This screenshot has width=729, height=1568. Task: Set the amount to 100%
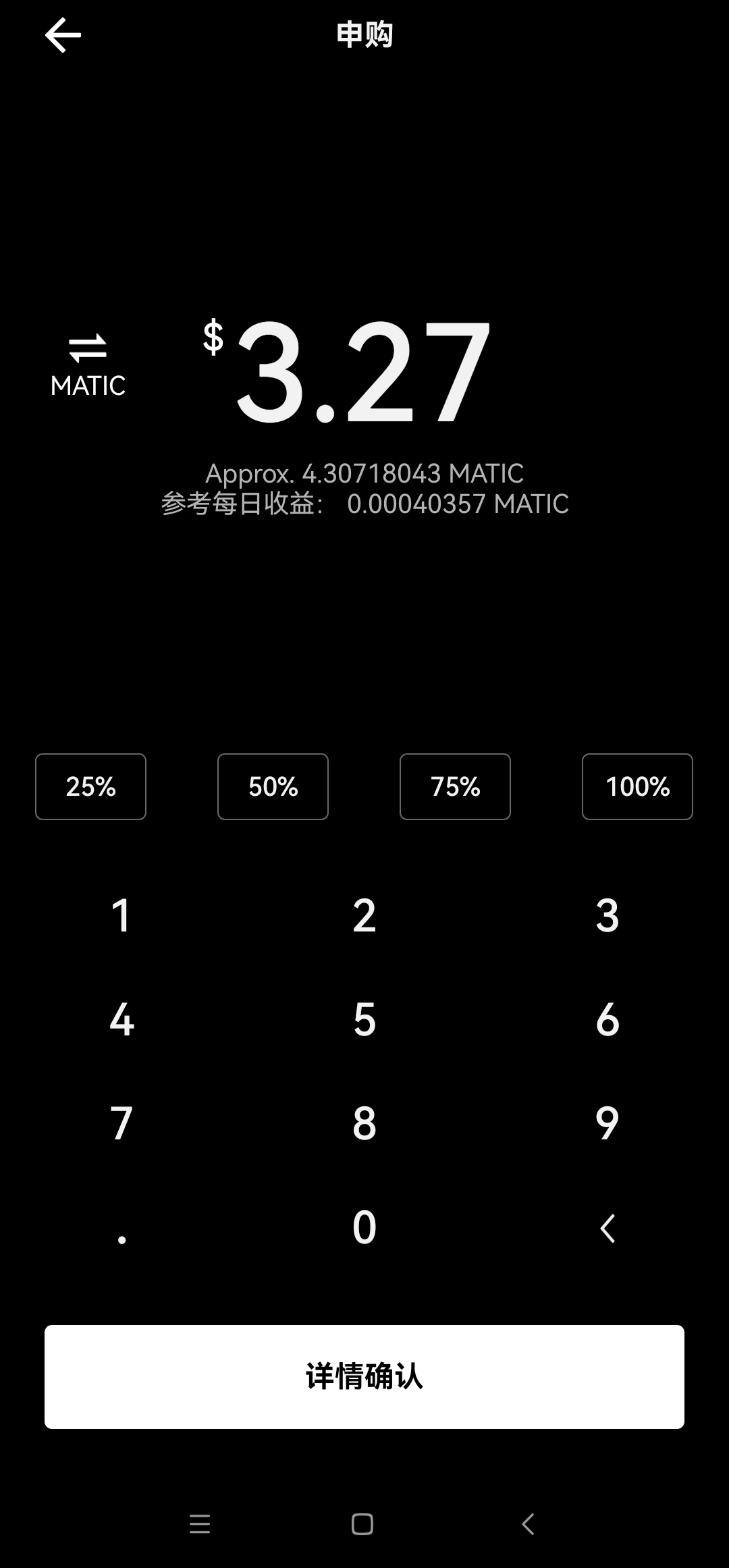pyautogui.click(x=637, y=786)
